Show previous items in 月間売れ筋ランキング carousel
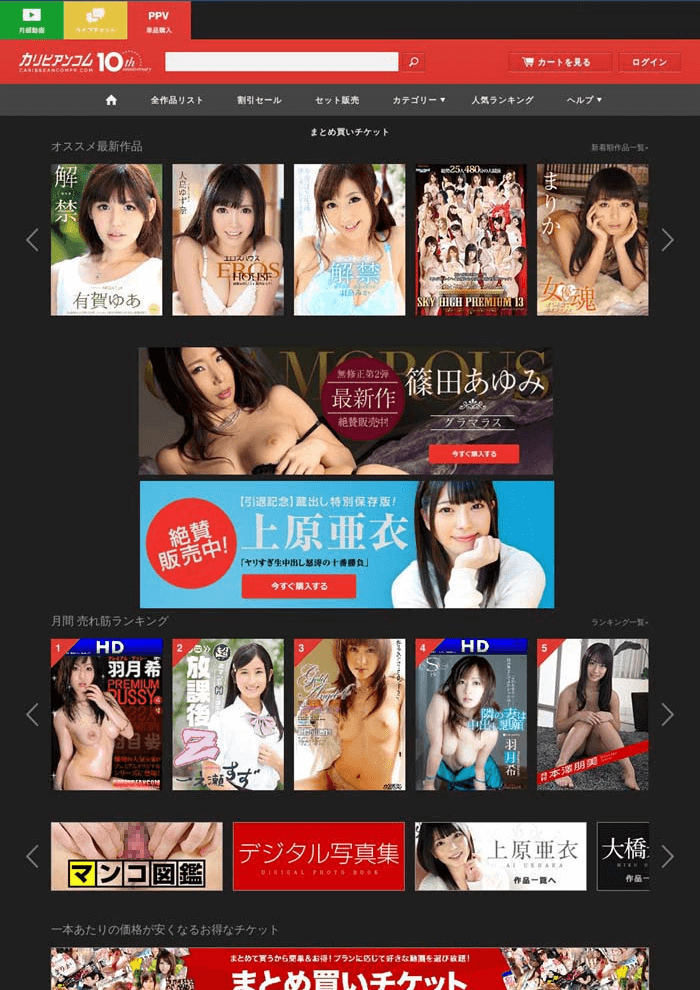 [x=32, y=714]
